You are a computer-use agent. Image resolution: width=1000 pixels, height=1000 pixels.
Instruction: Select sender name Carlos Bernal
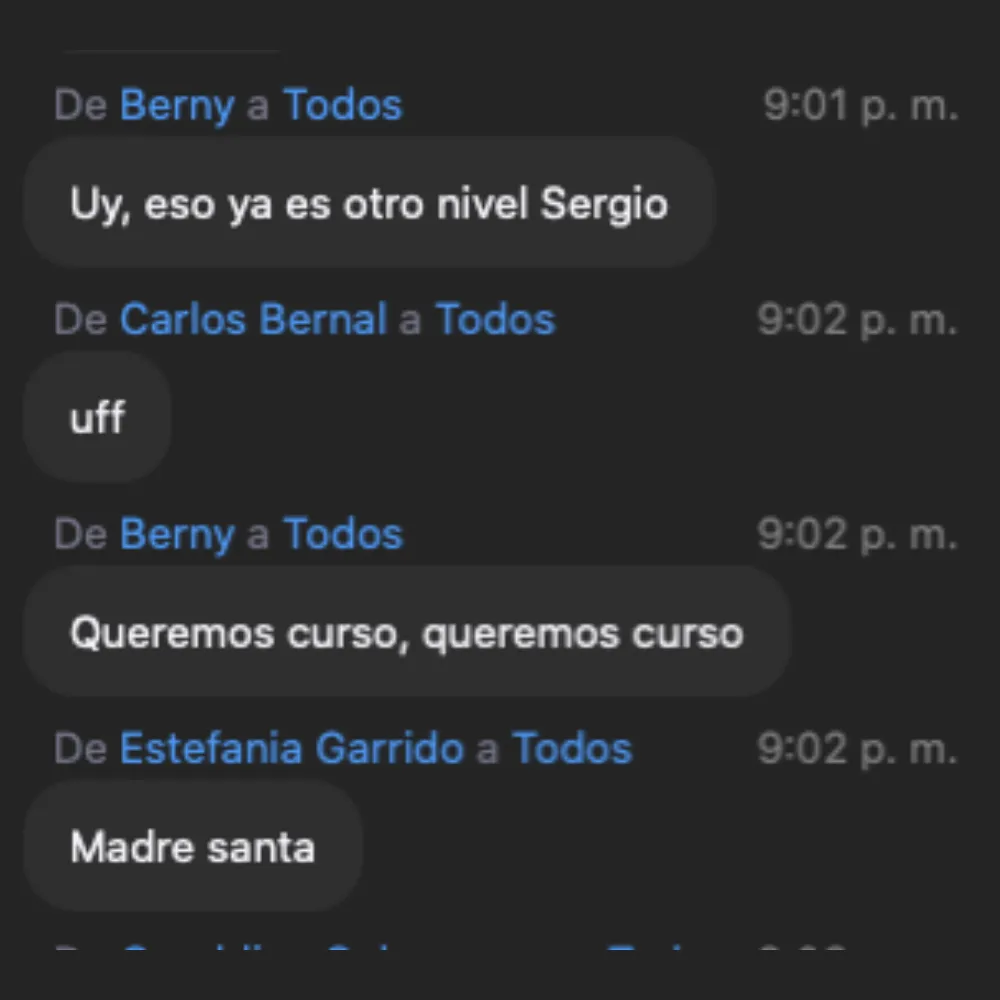point(253,320)
